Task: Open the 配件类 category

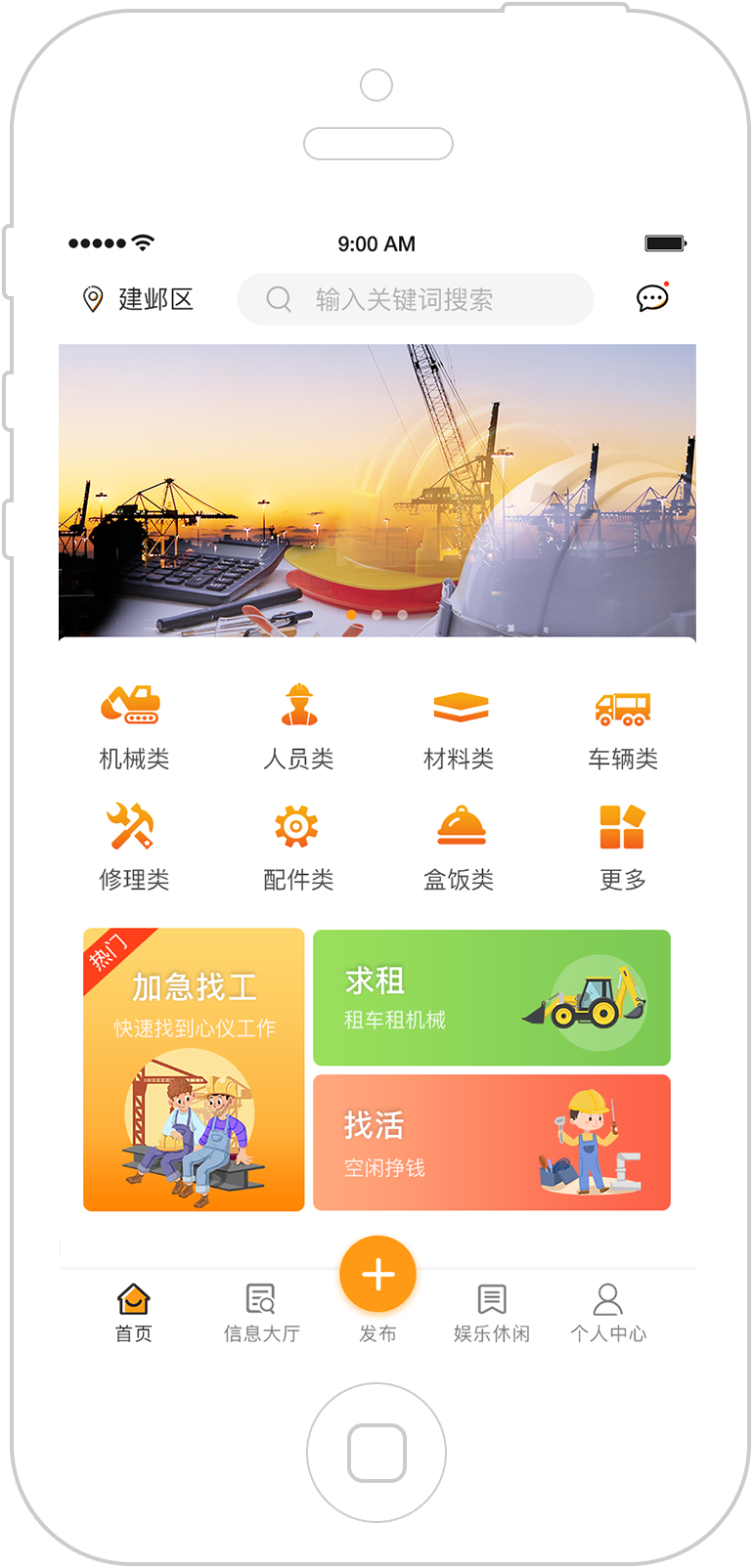Action: click(x=298, y=847)
